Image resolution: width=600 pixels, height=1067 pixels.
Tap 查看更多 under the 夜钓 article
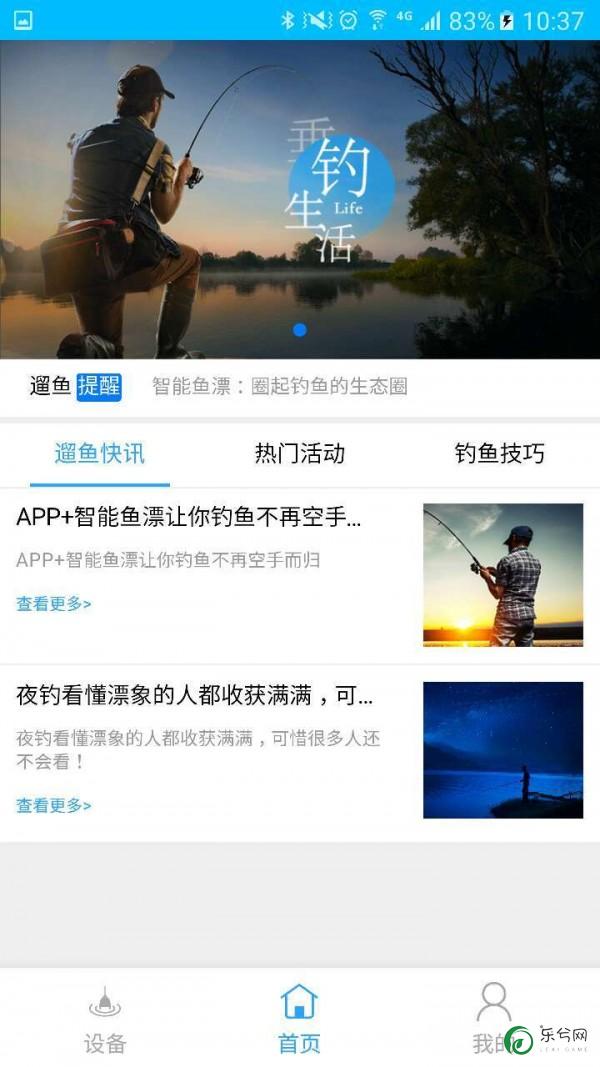[x=54, y=805]
